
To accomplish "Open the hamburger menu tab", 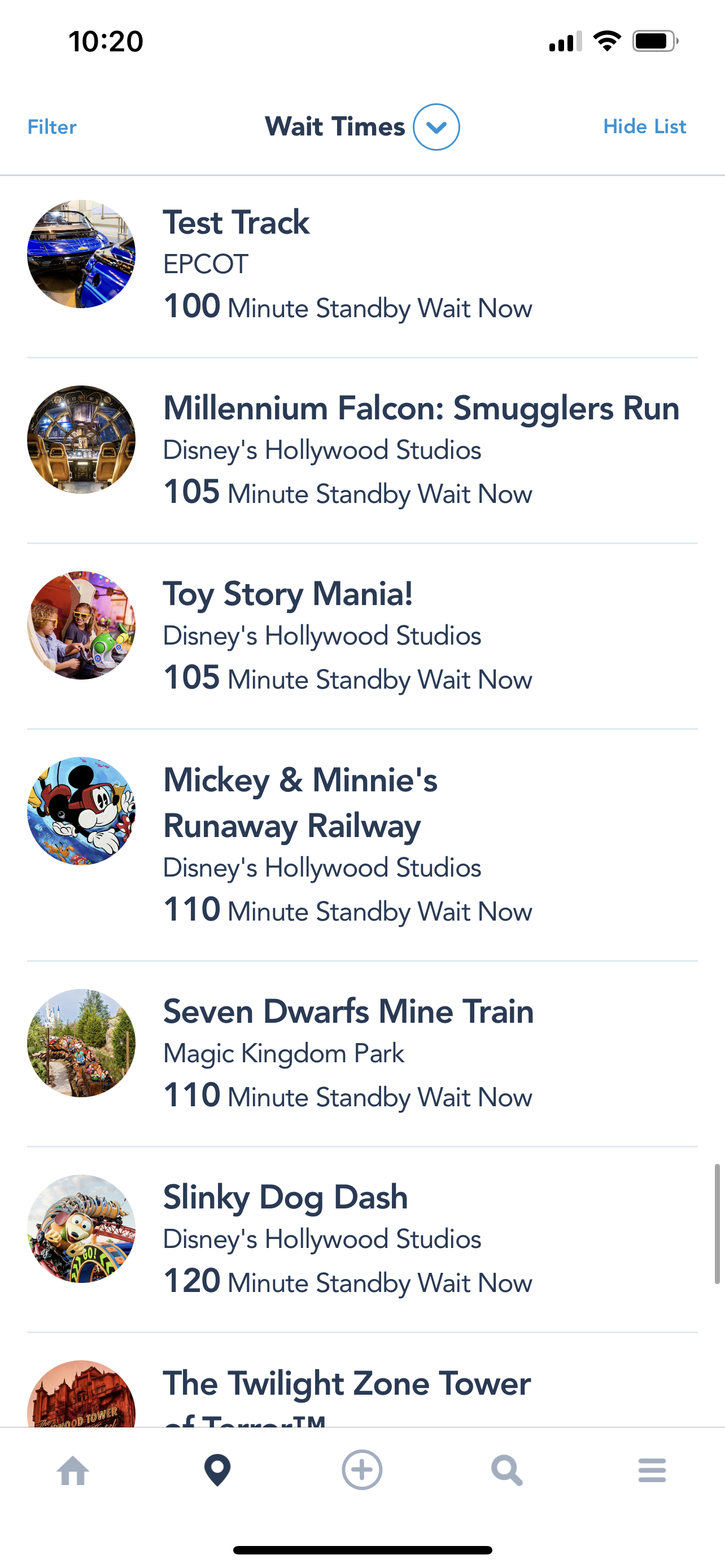I will click(x=652, y=1470).
